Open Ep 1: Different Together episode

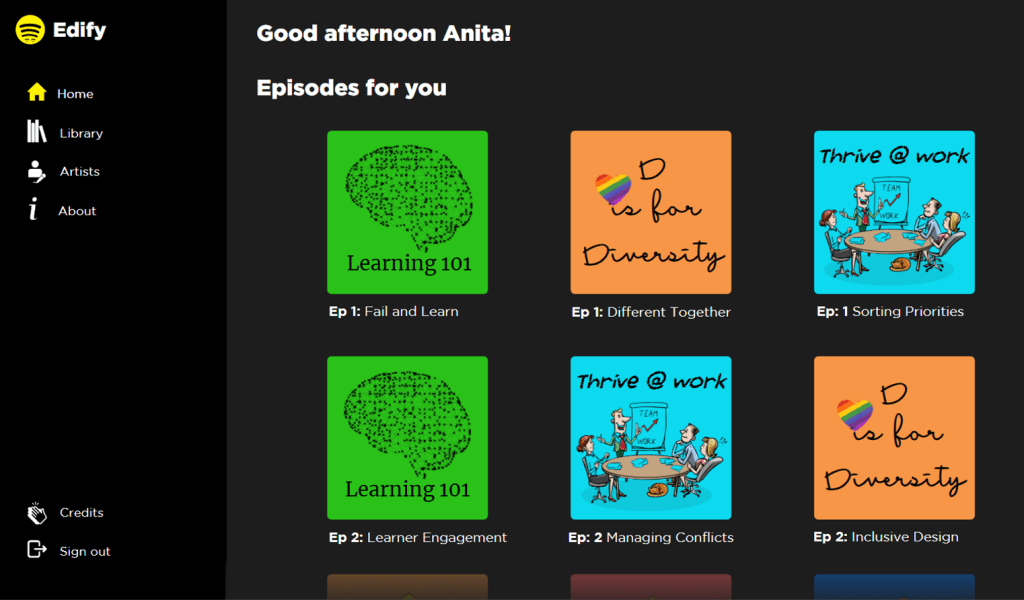(x=650, y=212)
